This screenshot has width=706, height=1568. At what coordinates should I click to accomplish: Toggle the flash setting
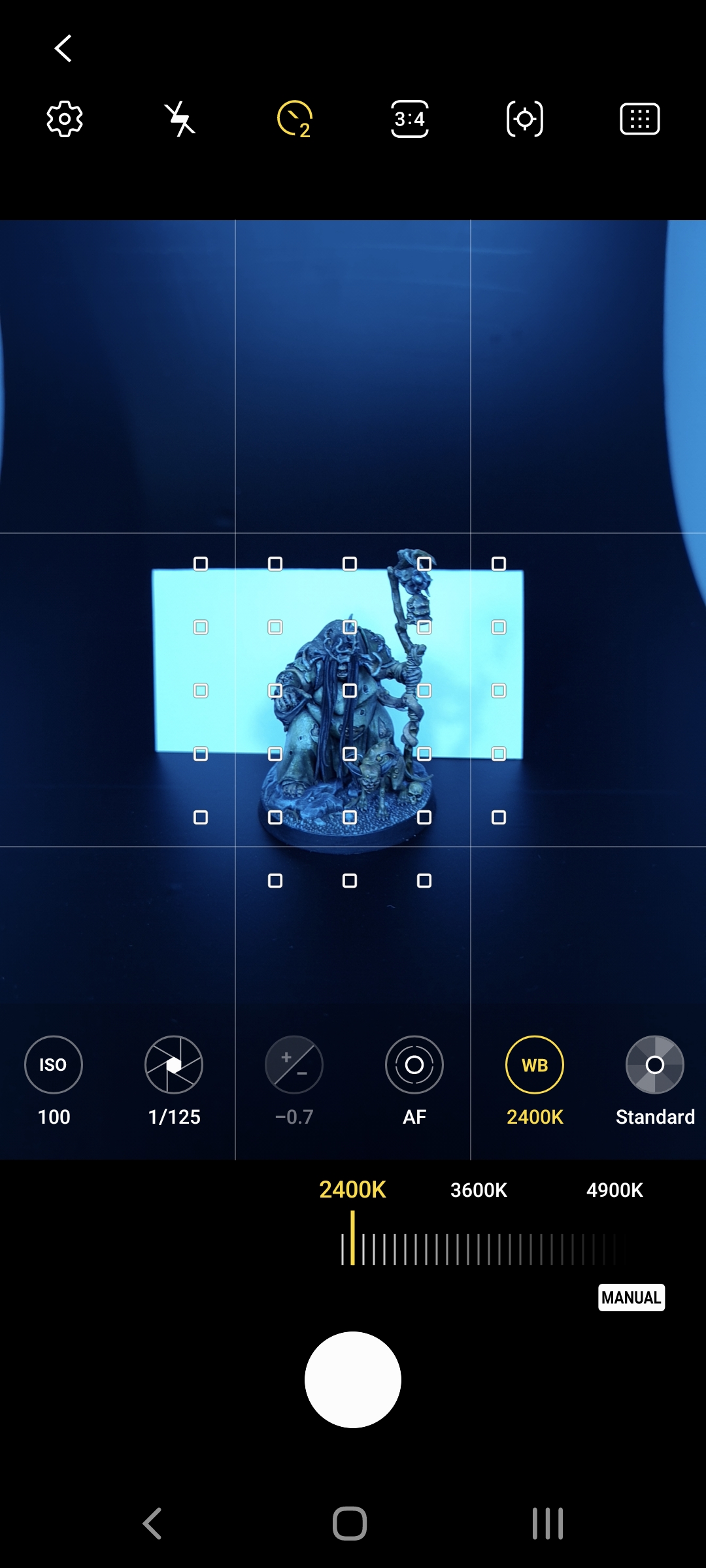pyautogui.click(x=180, y=119)
